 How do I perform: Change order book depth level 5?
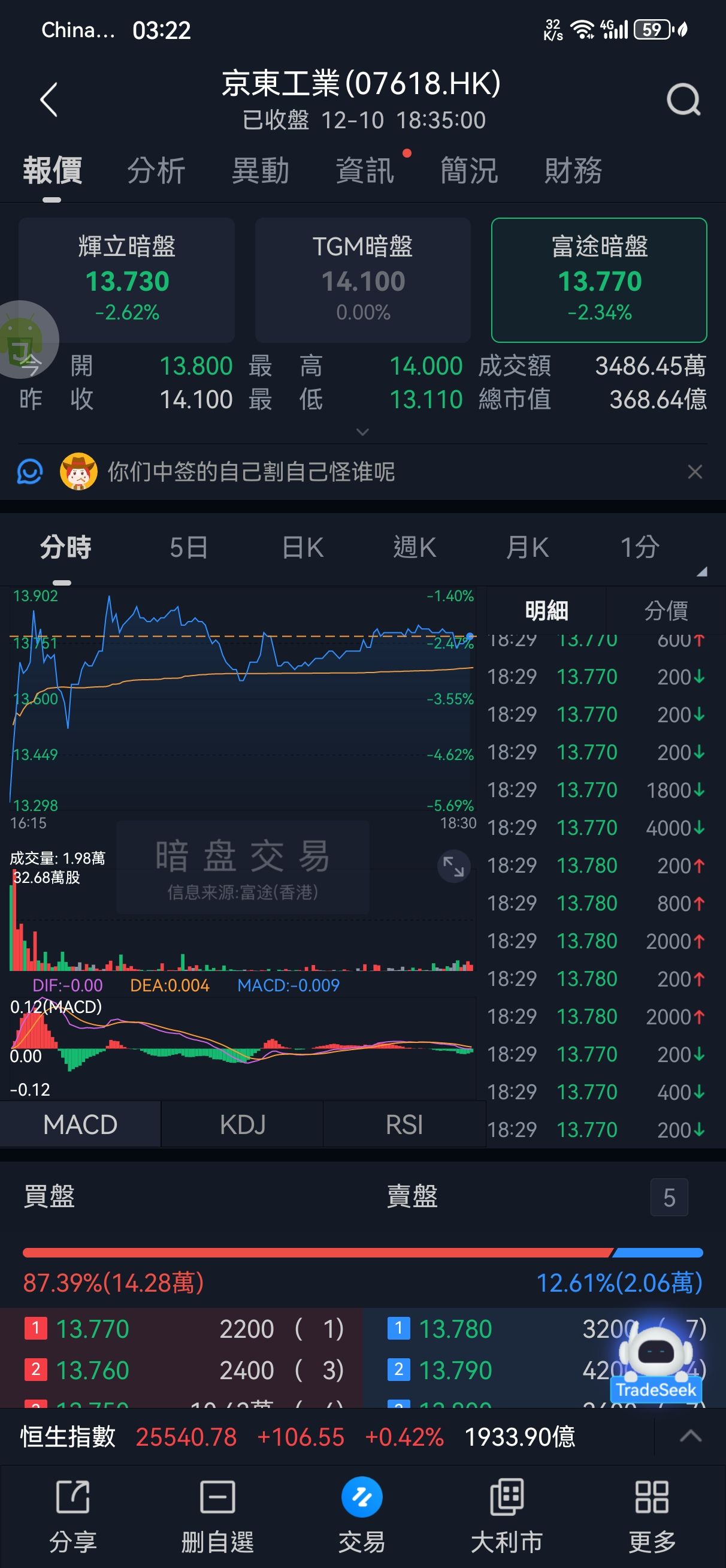coord(668,1198)
